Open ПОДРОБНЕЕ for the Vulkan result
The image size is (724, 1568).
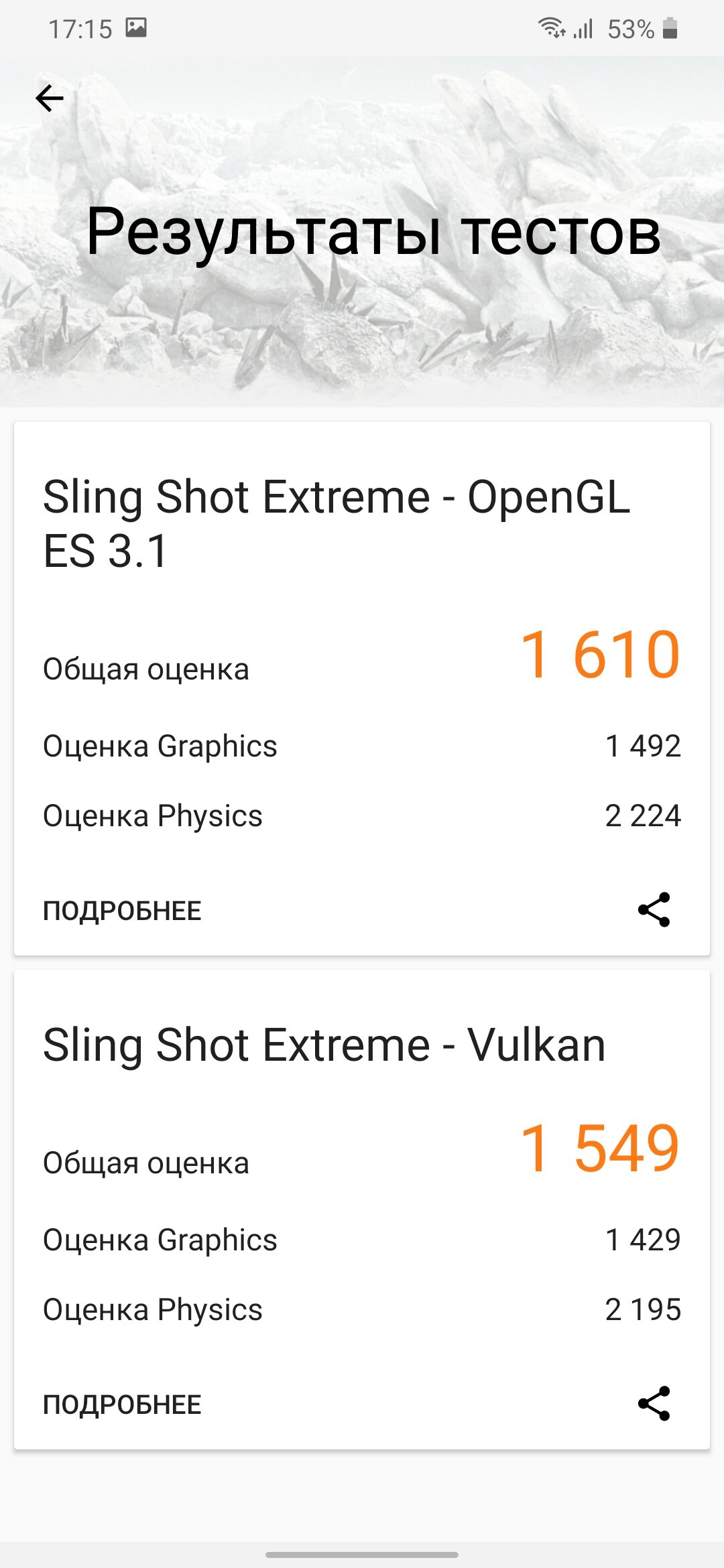[122, 1404]
